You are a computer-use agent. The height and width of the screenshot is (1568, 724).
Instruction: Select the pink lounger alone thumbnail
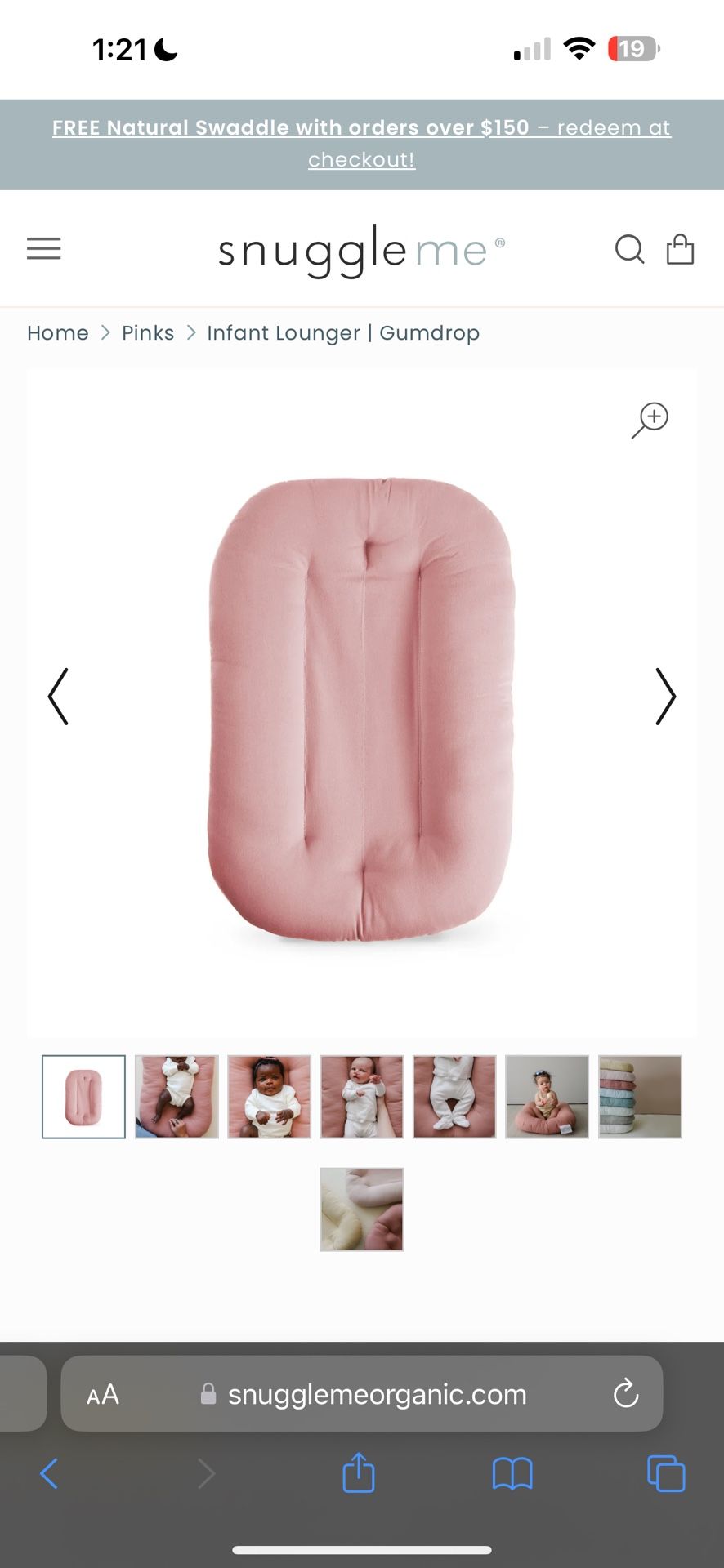(x=83, y=1097)
